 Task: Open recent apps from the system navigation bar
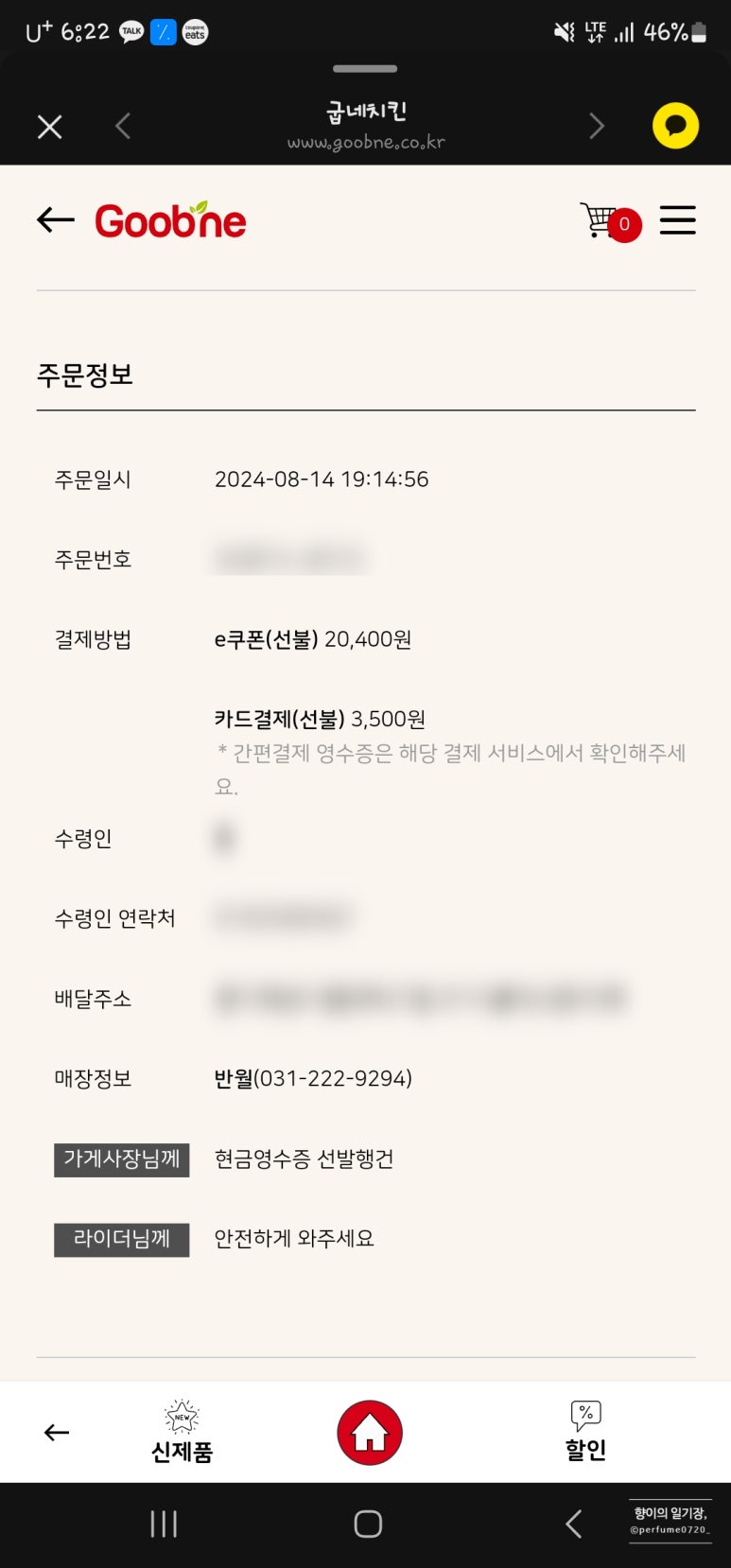(164, 1524)
